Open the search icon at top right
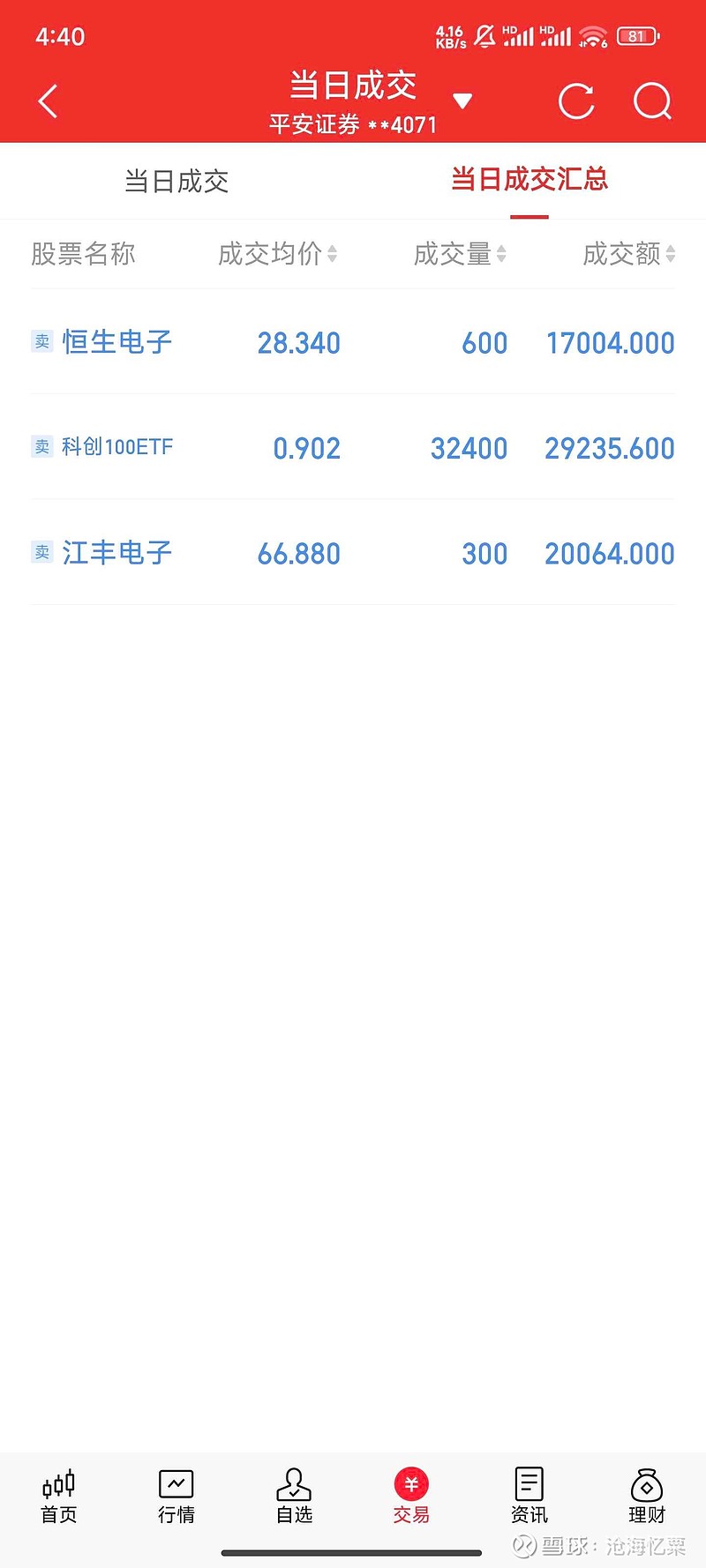 click(x=652, y=101)
